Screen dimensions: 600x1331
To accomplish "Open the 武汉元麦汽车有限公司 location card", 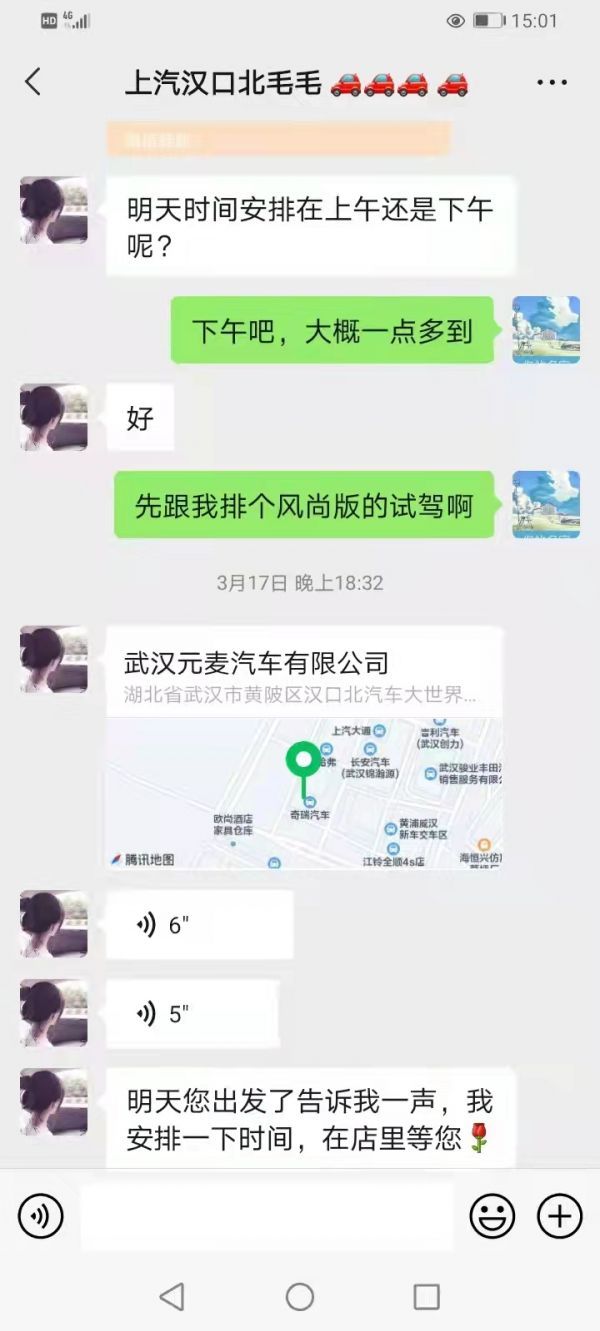I will pos(304,748).
